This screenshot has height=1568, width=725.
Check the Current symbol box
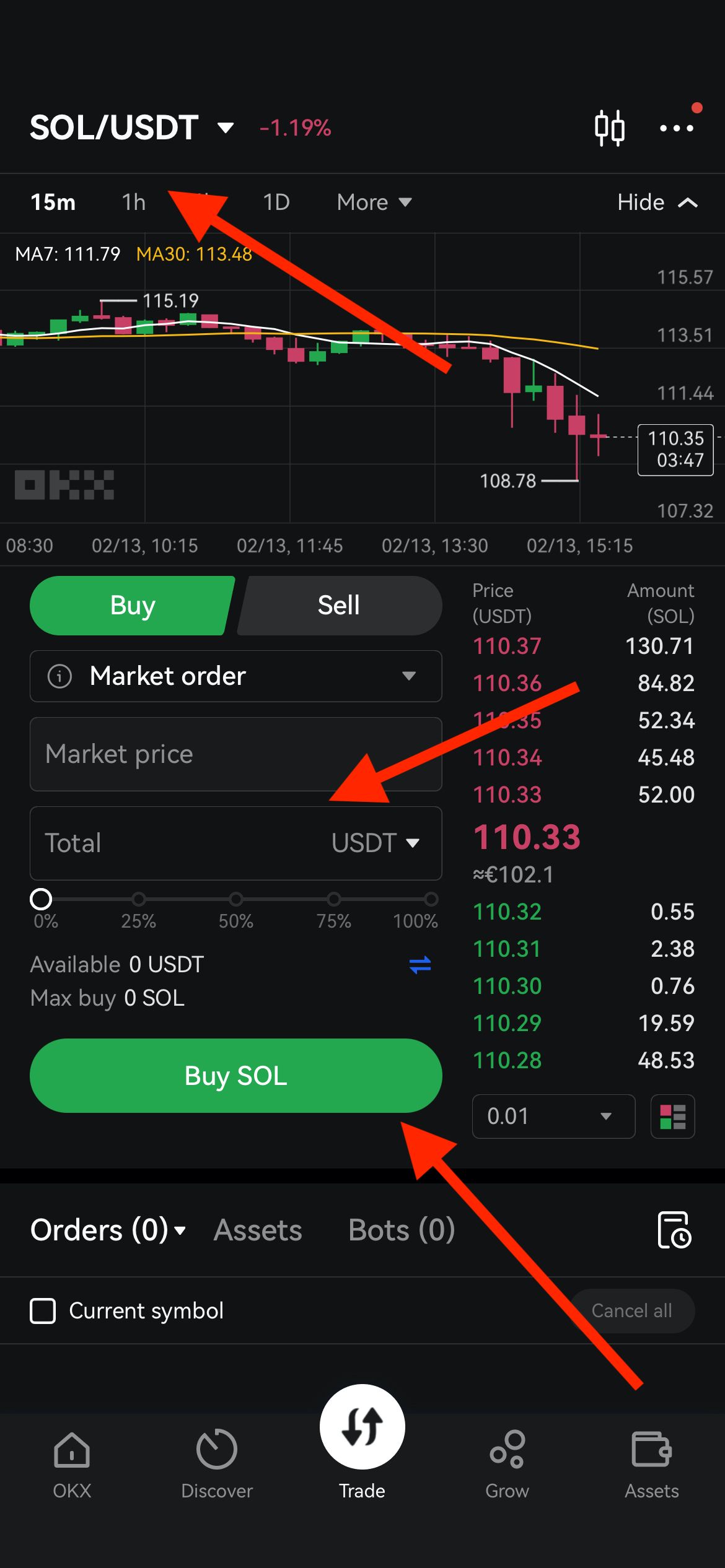[43, 1310]
